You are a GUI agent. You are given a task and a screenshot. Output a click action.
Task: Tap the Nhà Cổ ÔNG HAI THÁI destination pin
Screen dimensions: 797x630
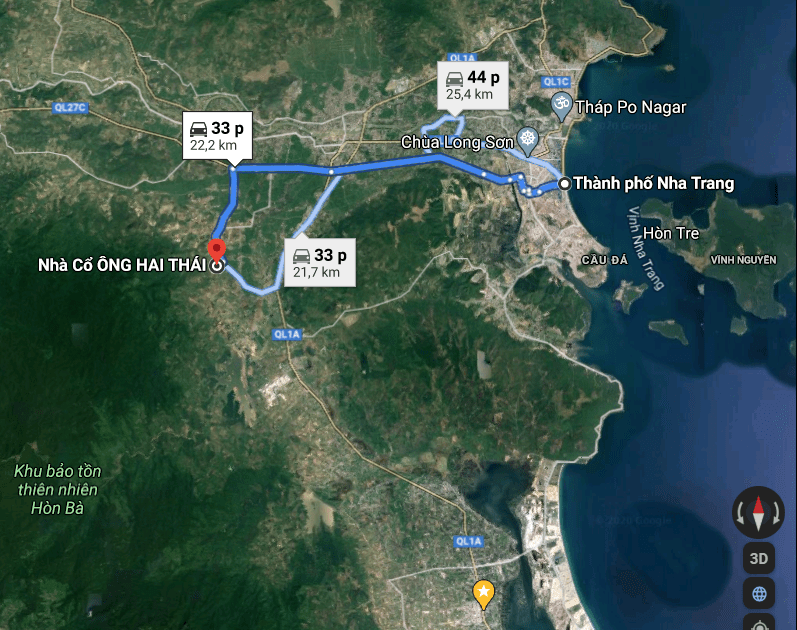click(x=214, y=250)
